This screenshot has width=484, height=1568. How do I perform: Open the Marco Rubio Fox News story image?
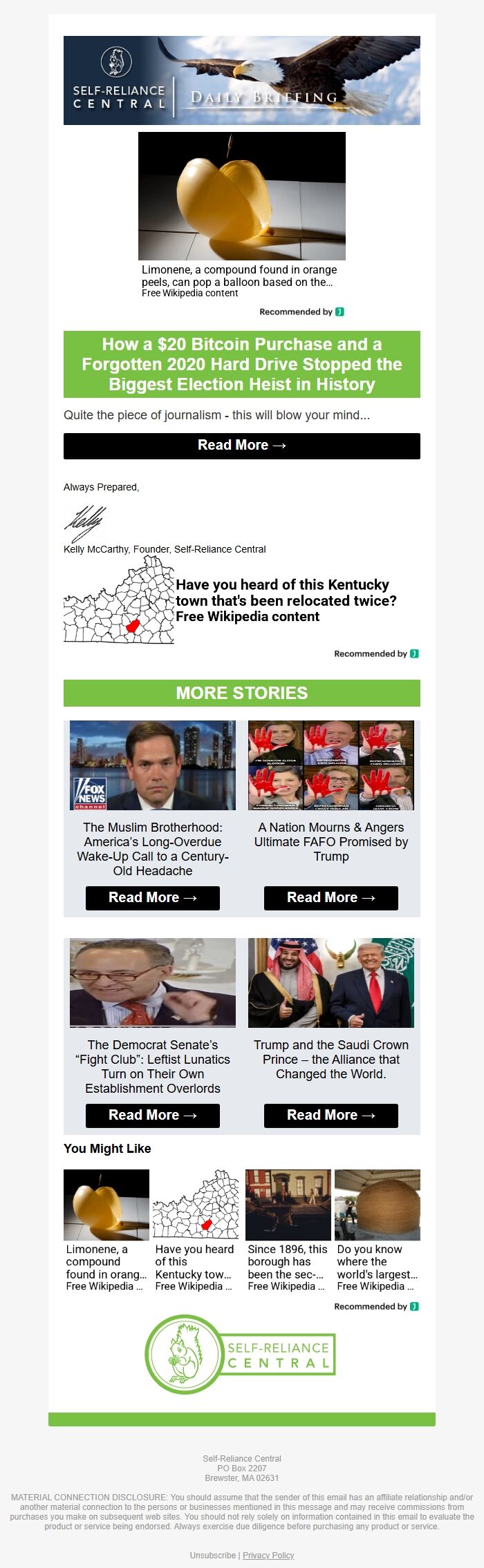[x=152, y=765]
